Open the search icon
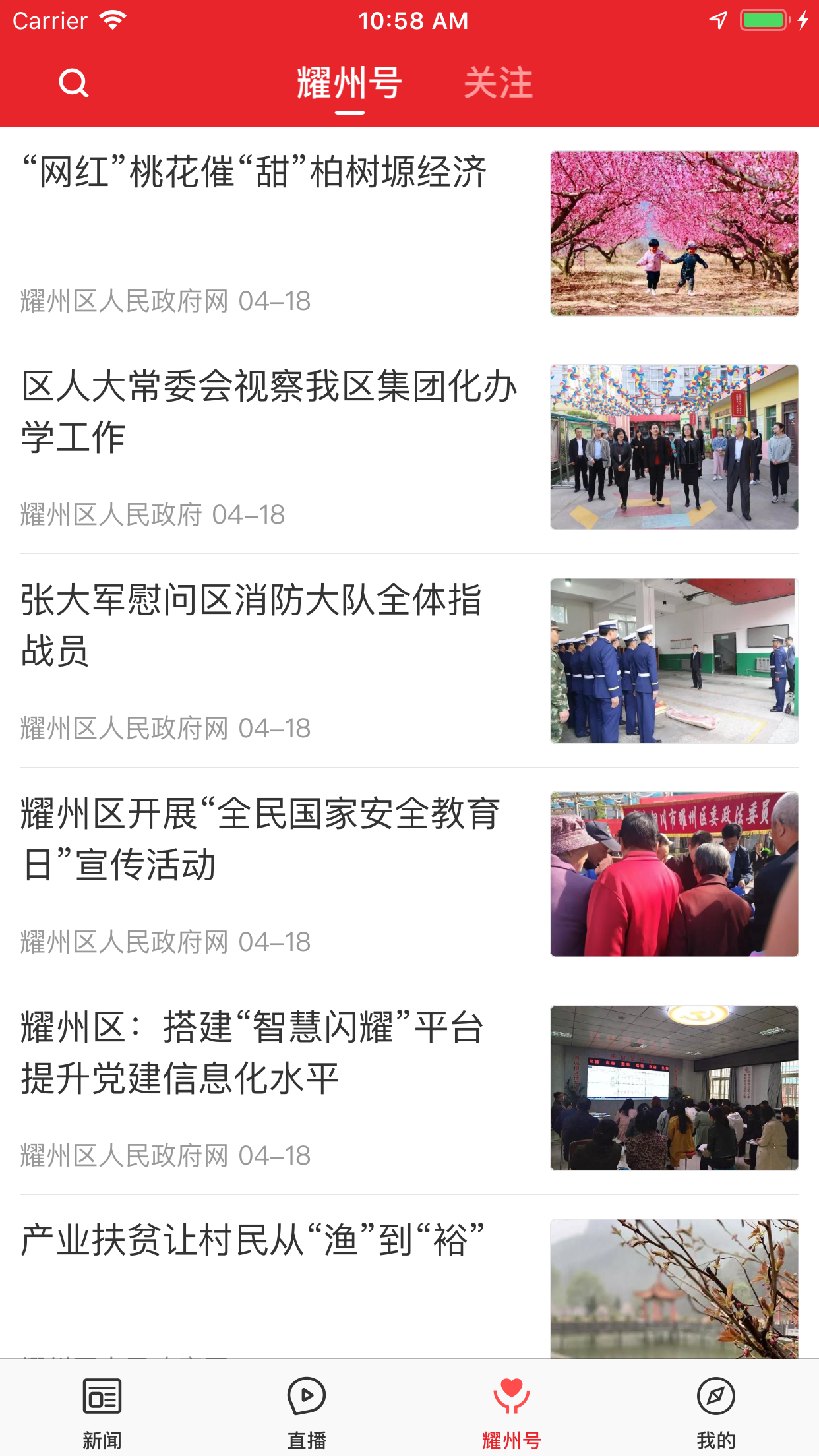The image size is (819, 1456). pos(73,83)
